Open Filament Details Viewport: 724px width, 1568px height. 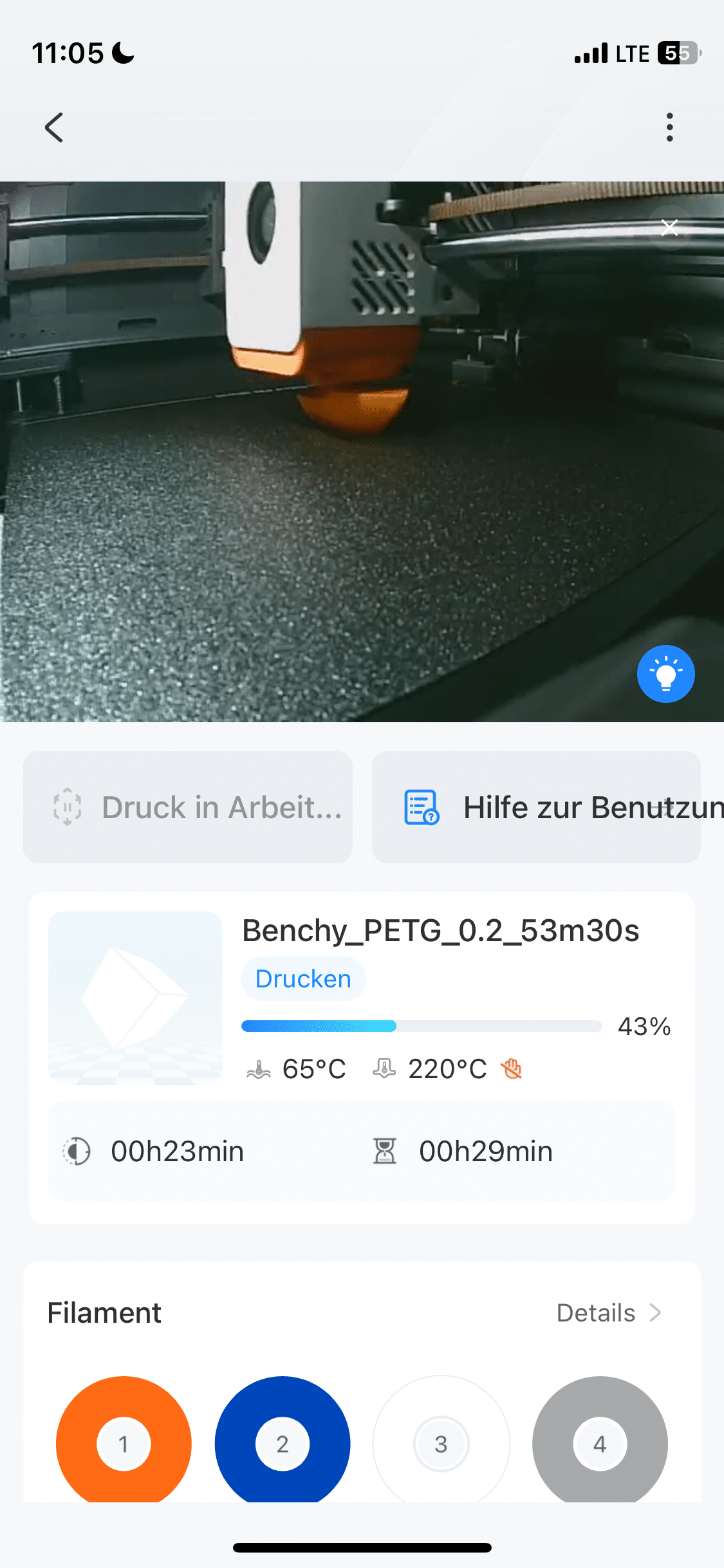608,1313
